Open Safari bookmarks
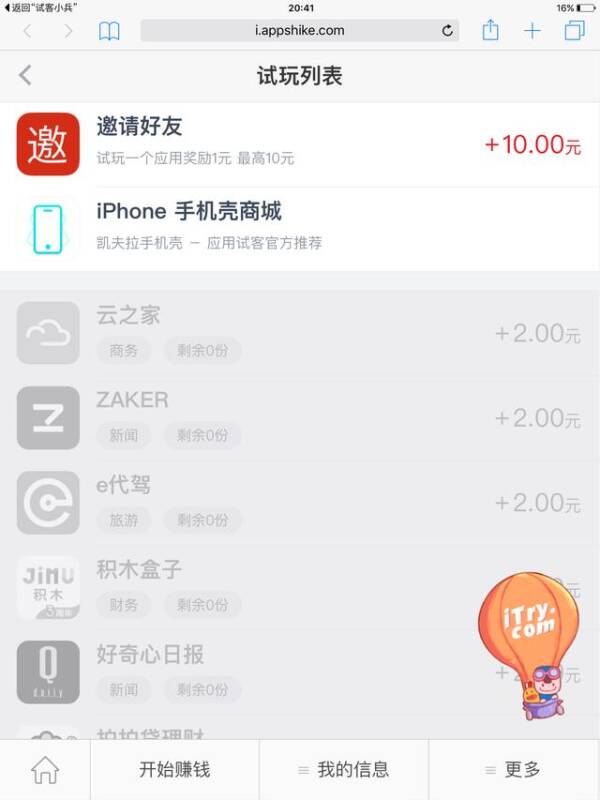600x800 pixels. (x=109, y=31)
